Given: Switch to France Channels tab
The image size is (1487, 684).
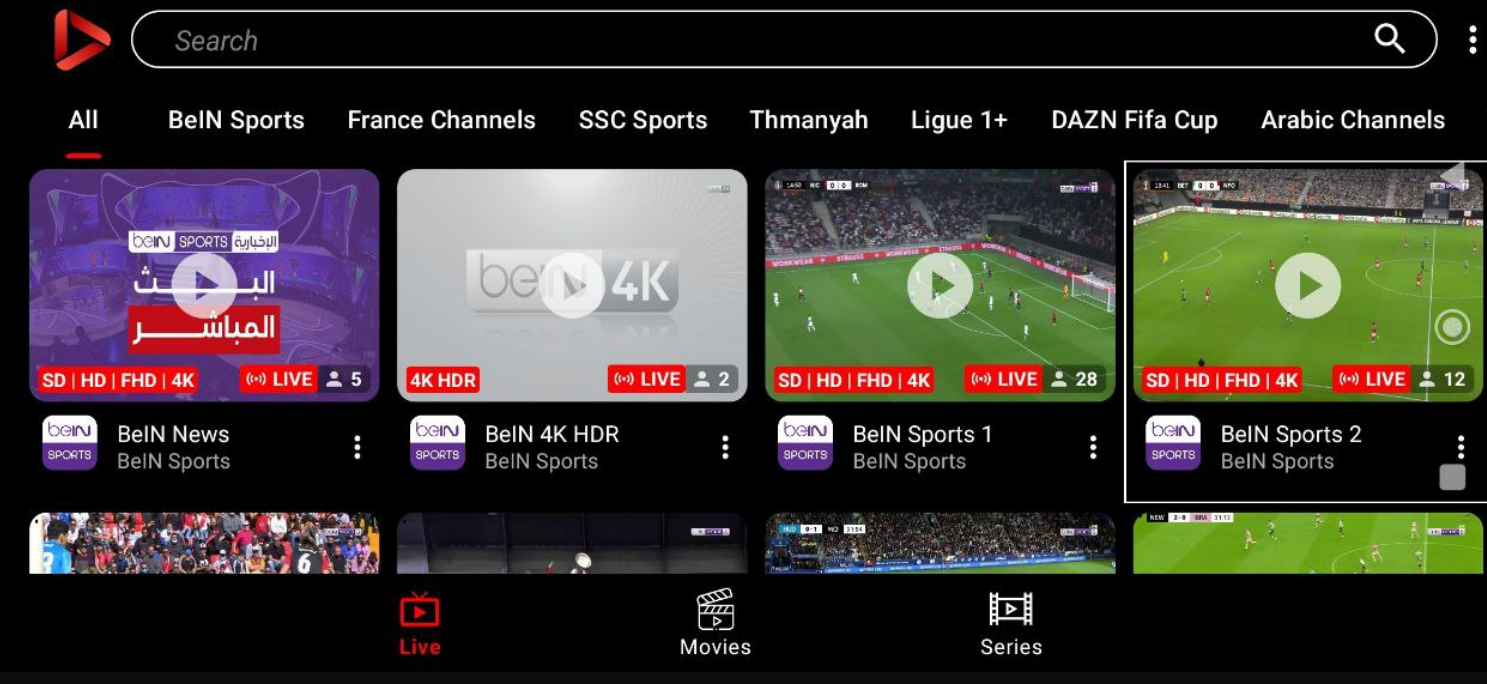Looking at the screenshot, I should (441, 120).
